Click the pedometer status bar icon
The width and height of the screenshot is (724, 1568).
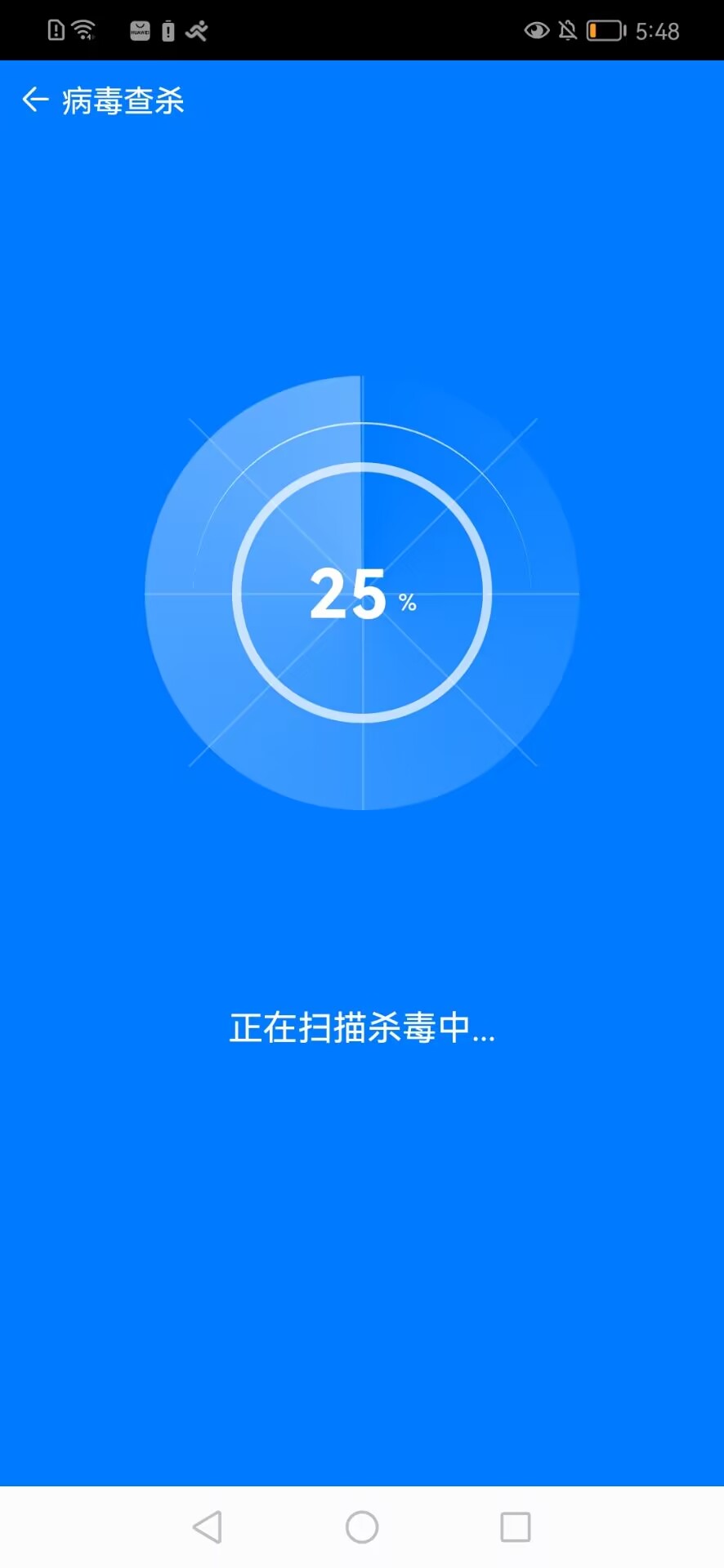[197, 29]
